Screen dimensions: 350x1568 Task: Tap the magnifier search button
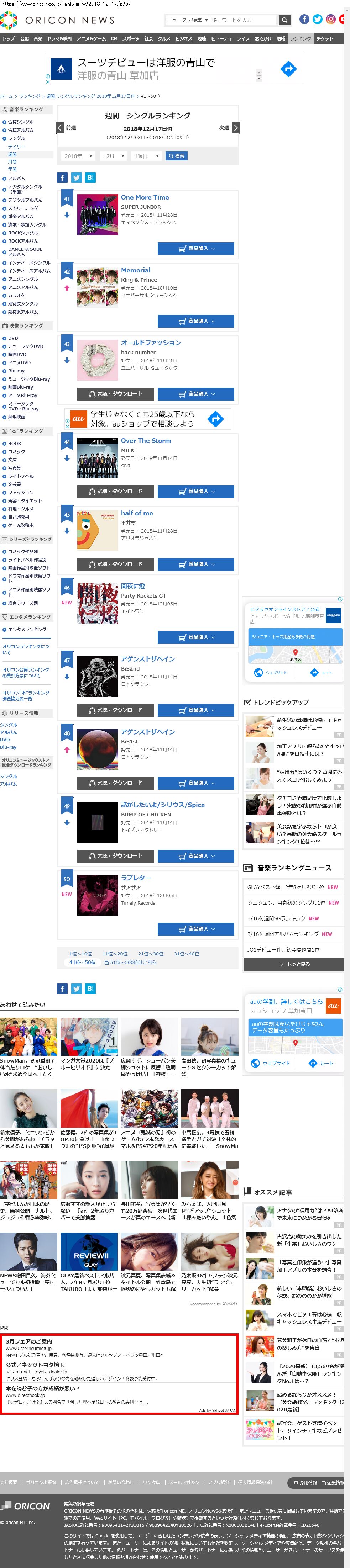tap(284, 20)
